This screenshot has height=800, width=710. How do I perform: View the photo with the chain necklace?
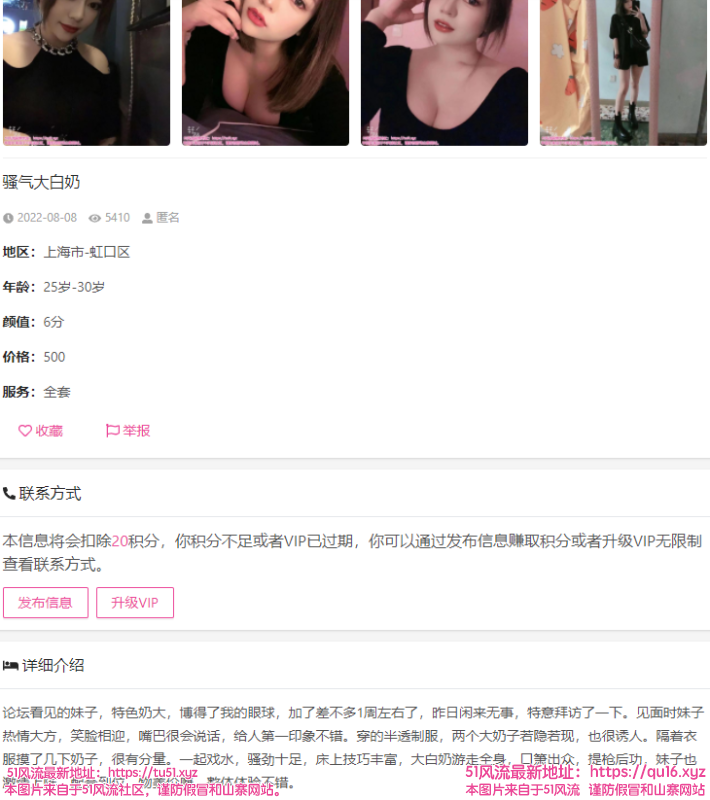pos(87,72)
